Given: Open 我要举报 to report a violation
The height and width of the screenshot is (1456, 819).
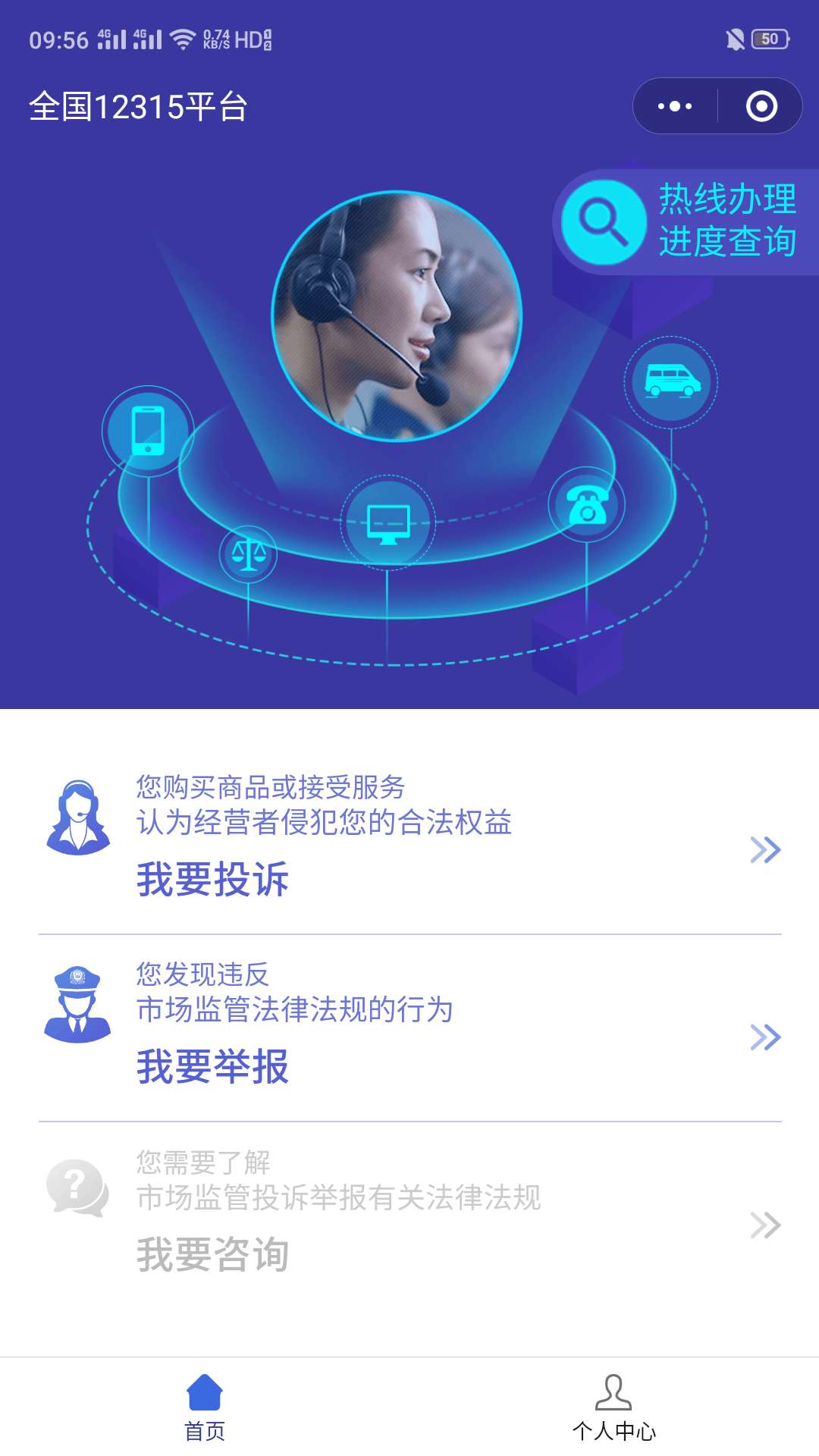Looking at the screenshot, I should pyautogui.click(x=409, y=1029).
